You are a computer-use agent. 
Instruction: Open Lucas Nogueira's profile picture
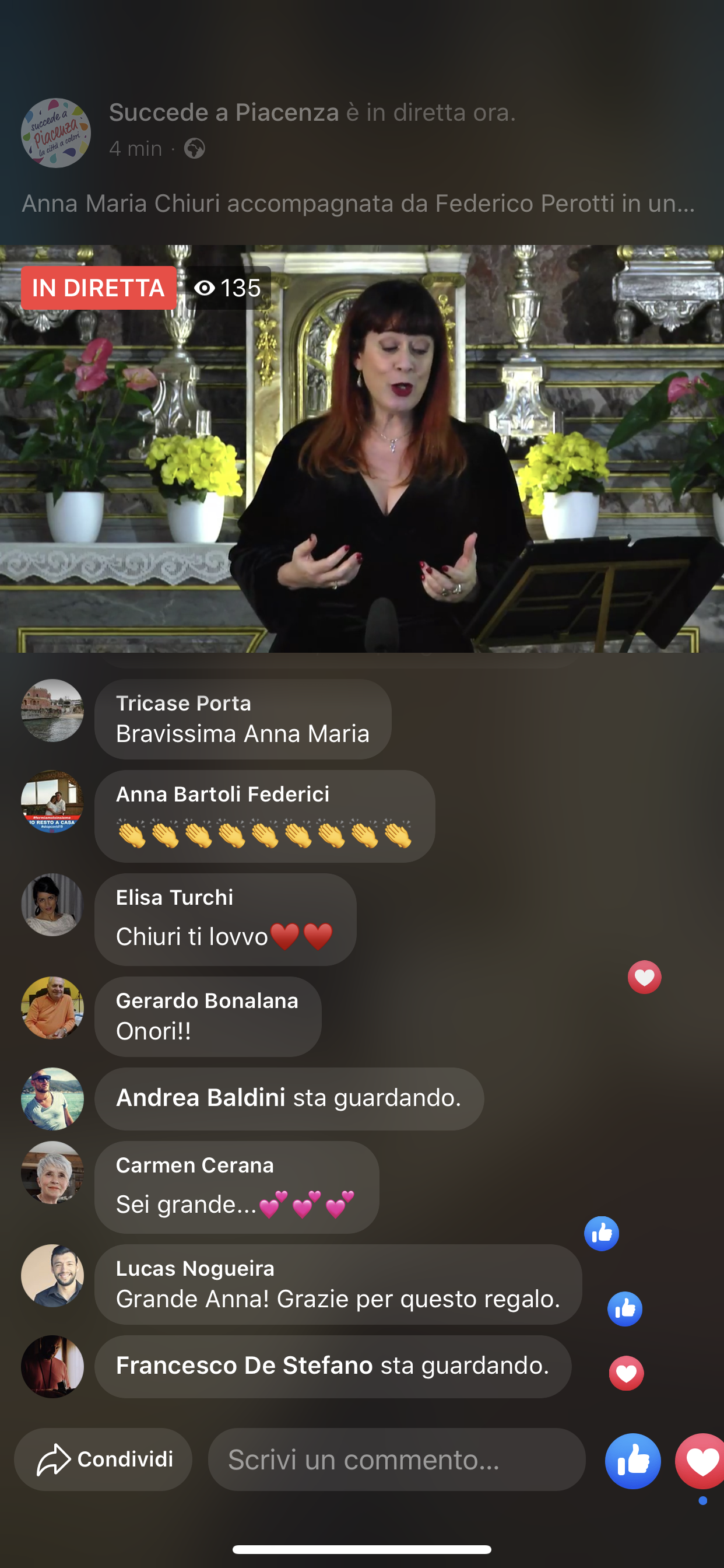pos(52,1275)
